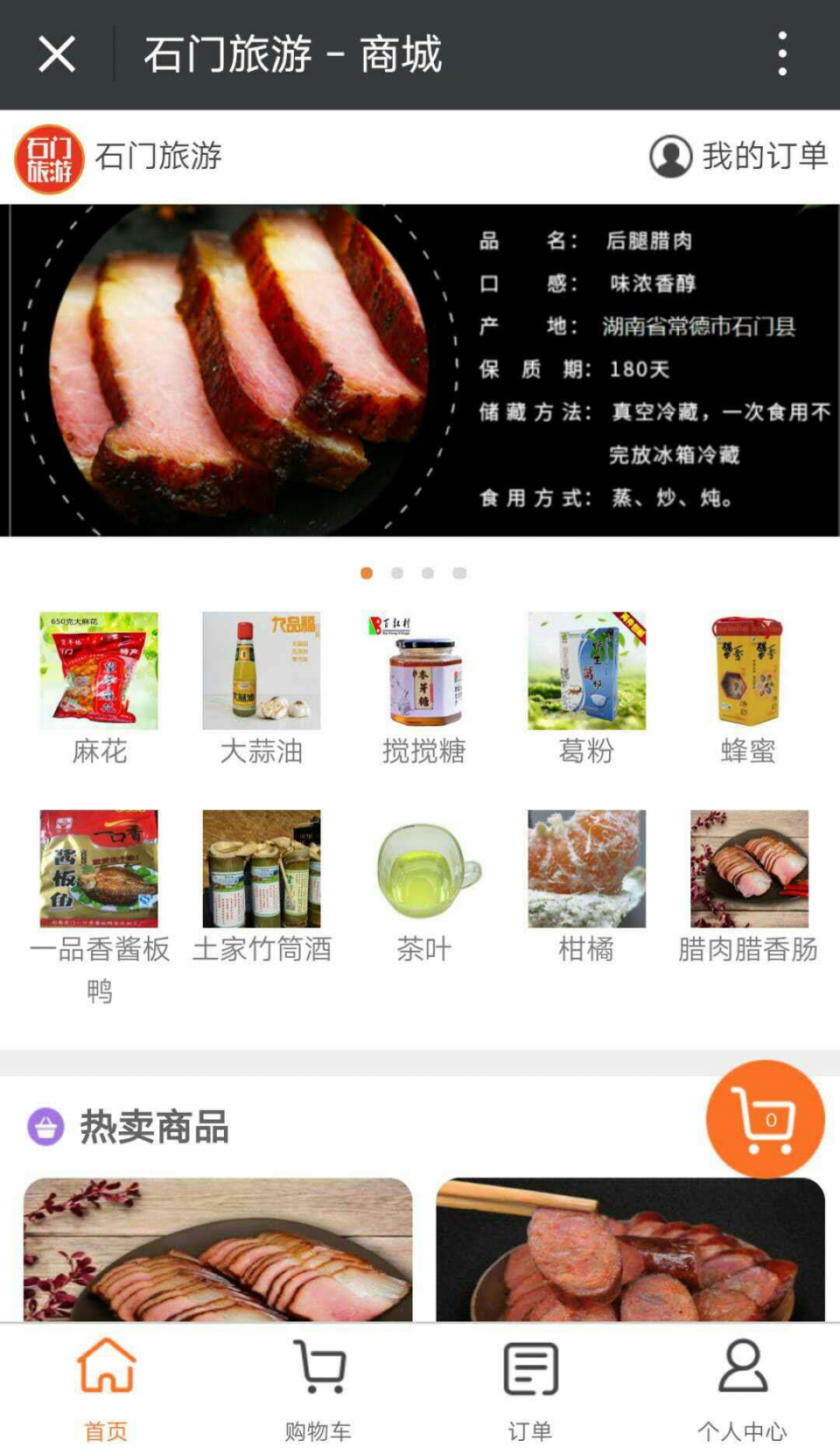Viewport: 840px width, 1448px height.
Task: Jump to the second banner slide dot
Action: pos(397,573)
